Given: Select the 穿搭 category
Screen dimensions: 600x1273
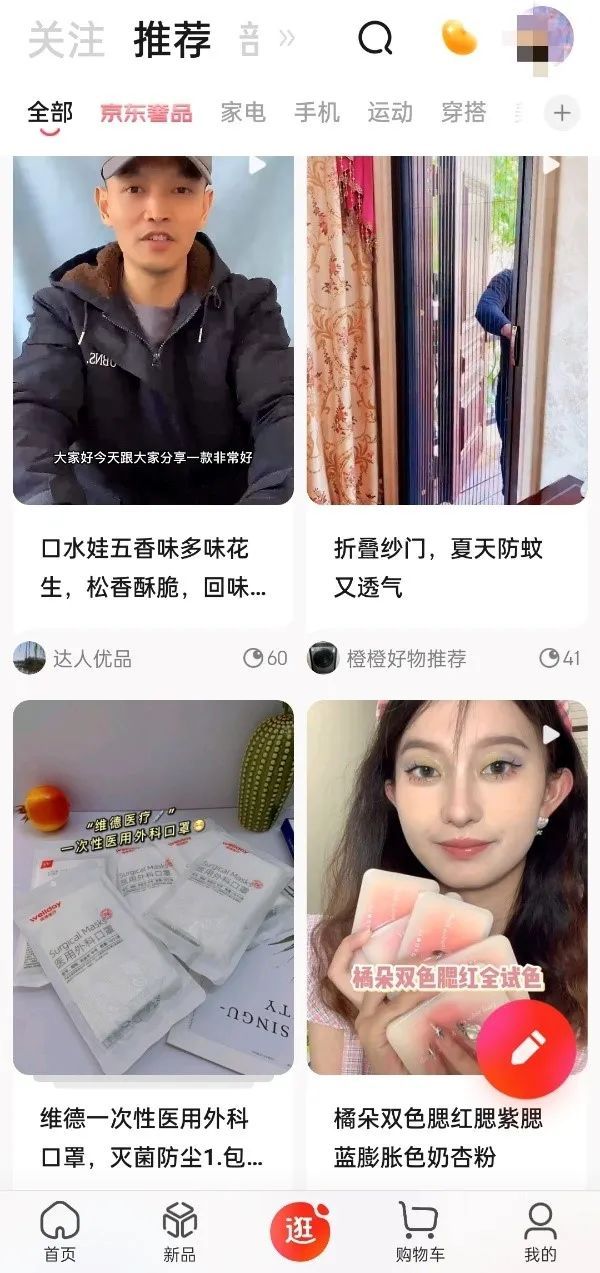Looking at the screenshot, I should [x=464, y=113].
